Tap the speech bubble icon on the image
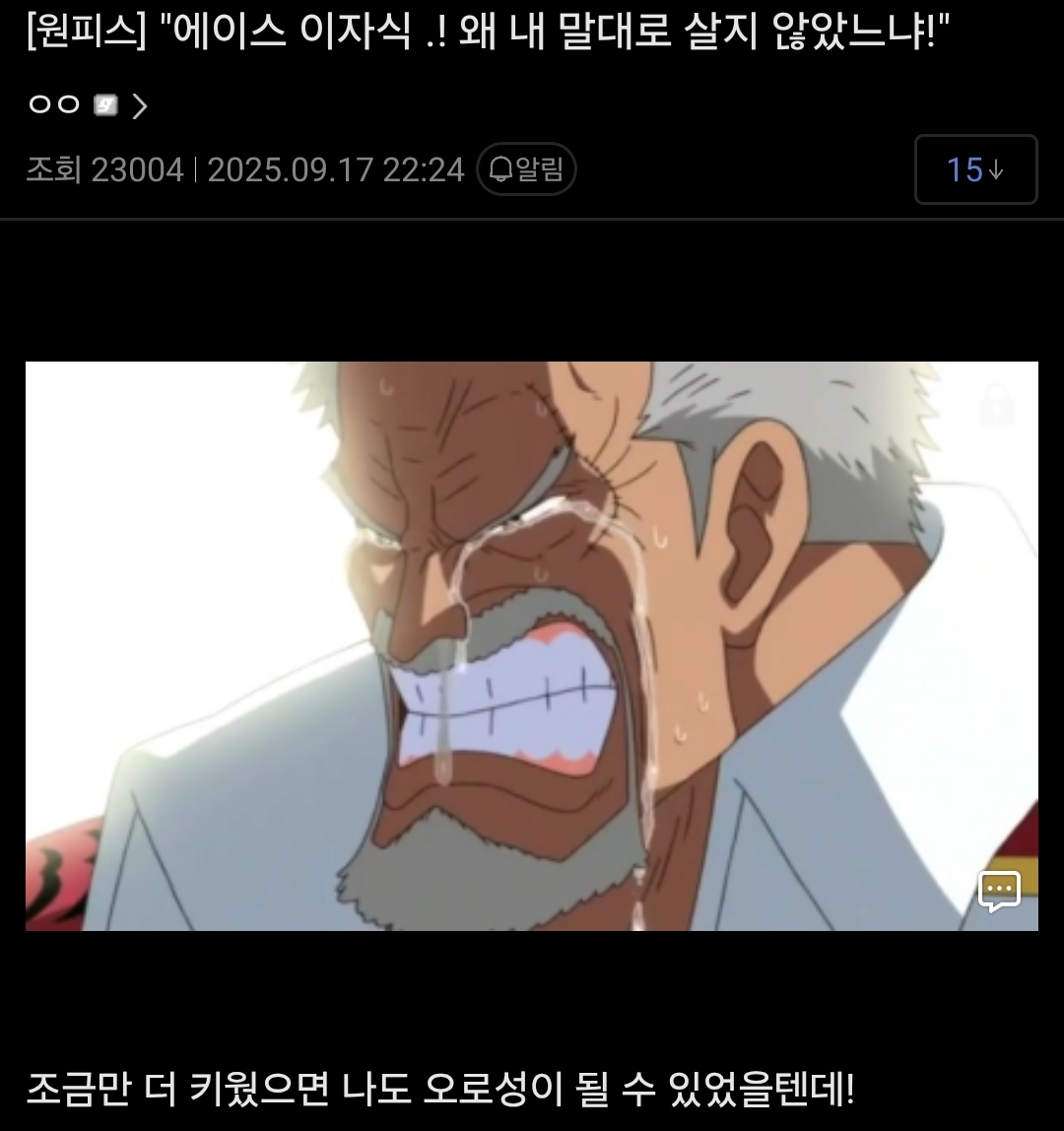This screenshot has height=1131, width=1064. [x=998, y=891]
